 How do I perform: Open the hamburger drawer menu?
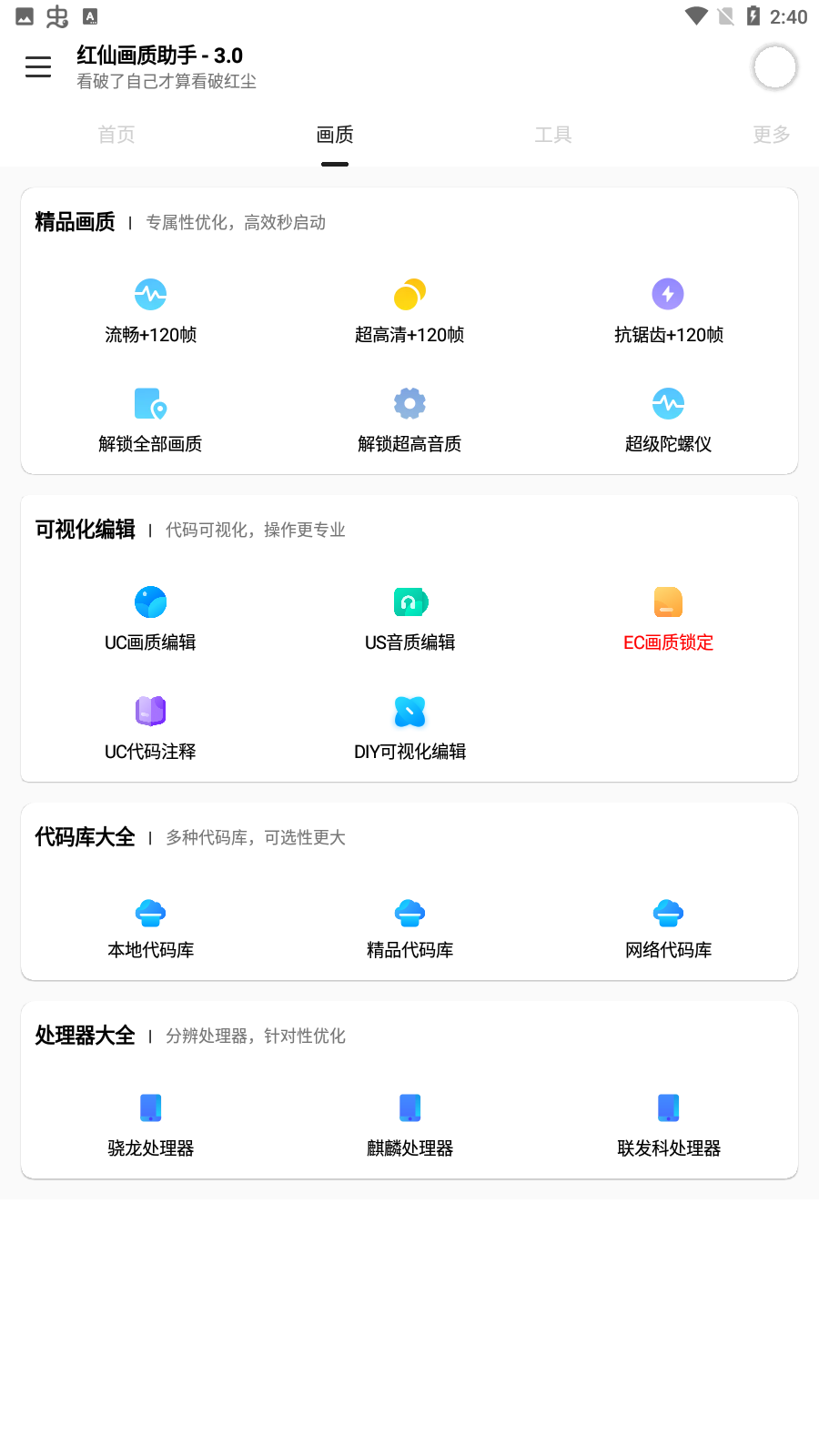[x=38, y=66]
